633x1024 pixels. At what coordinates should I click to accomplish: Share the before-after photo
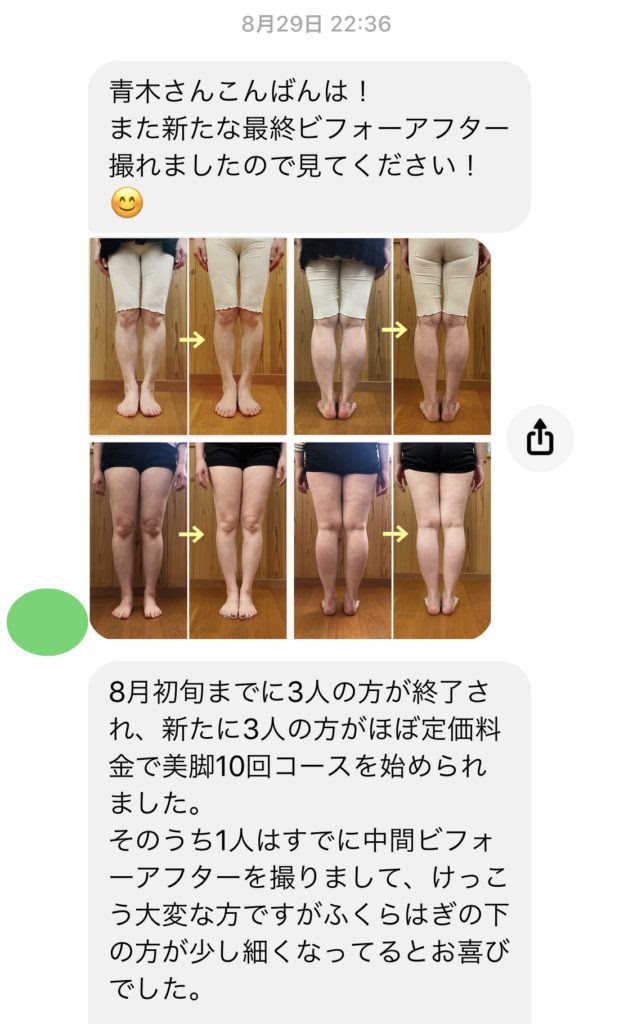coord(540,438)
